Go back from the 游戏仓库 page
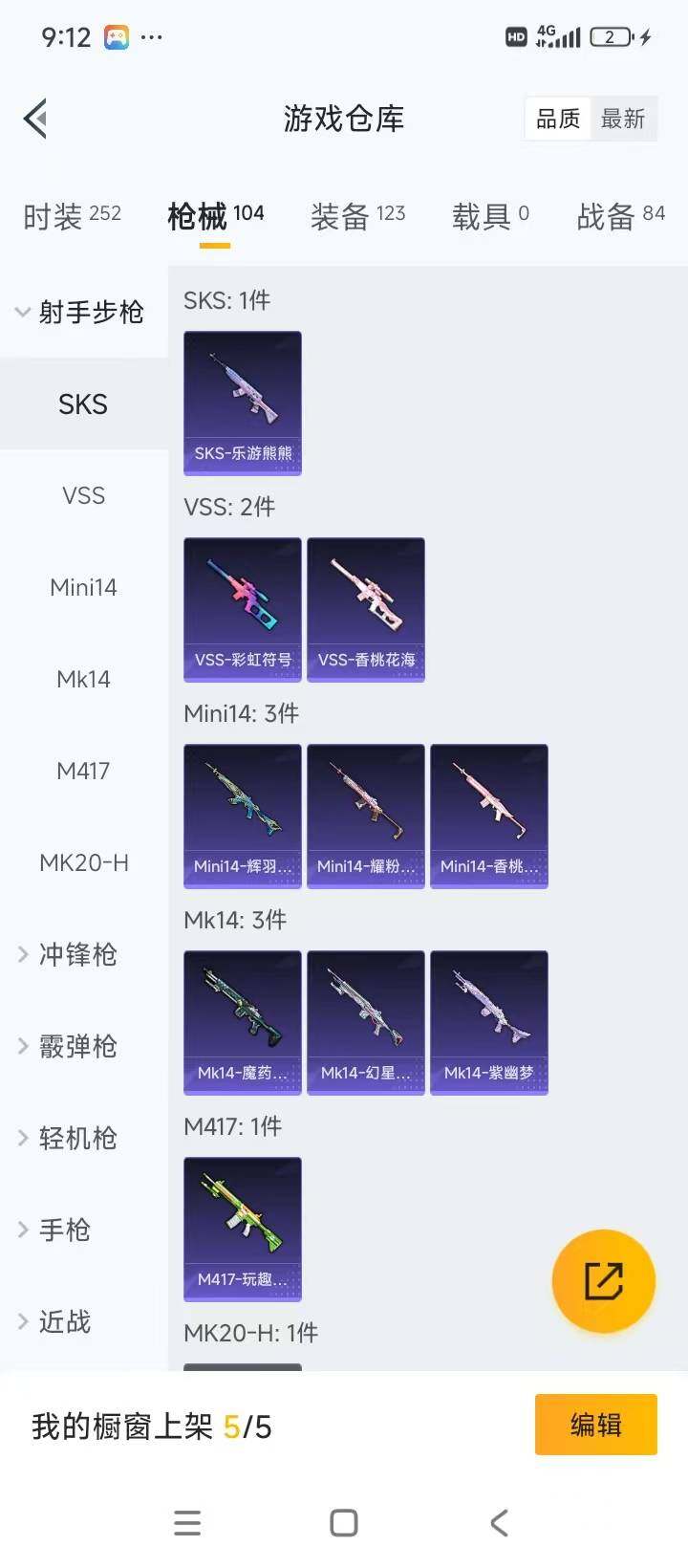Viewport: 688px width, 1568px height. pyautogui.click(x=36, y=120)
